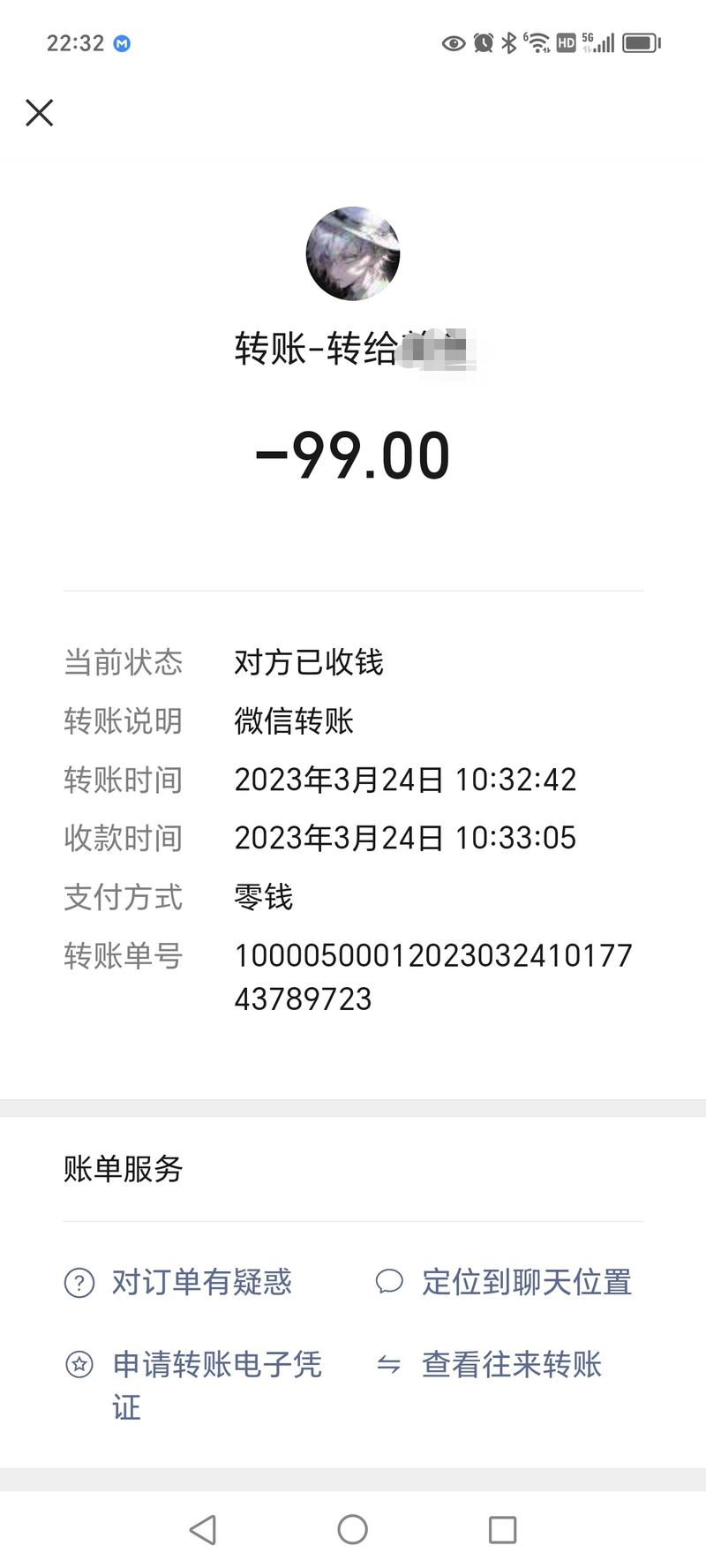This screenshot has height=1568, width=706.
Task: Tap the battery indicator in the status bar
Action: pyautogui.click(x=637, y=41)
